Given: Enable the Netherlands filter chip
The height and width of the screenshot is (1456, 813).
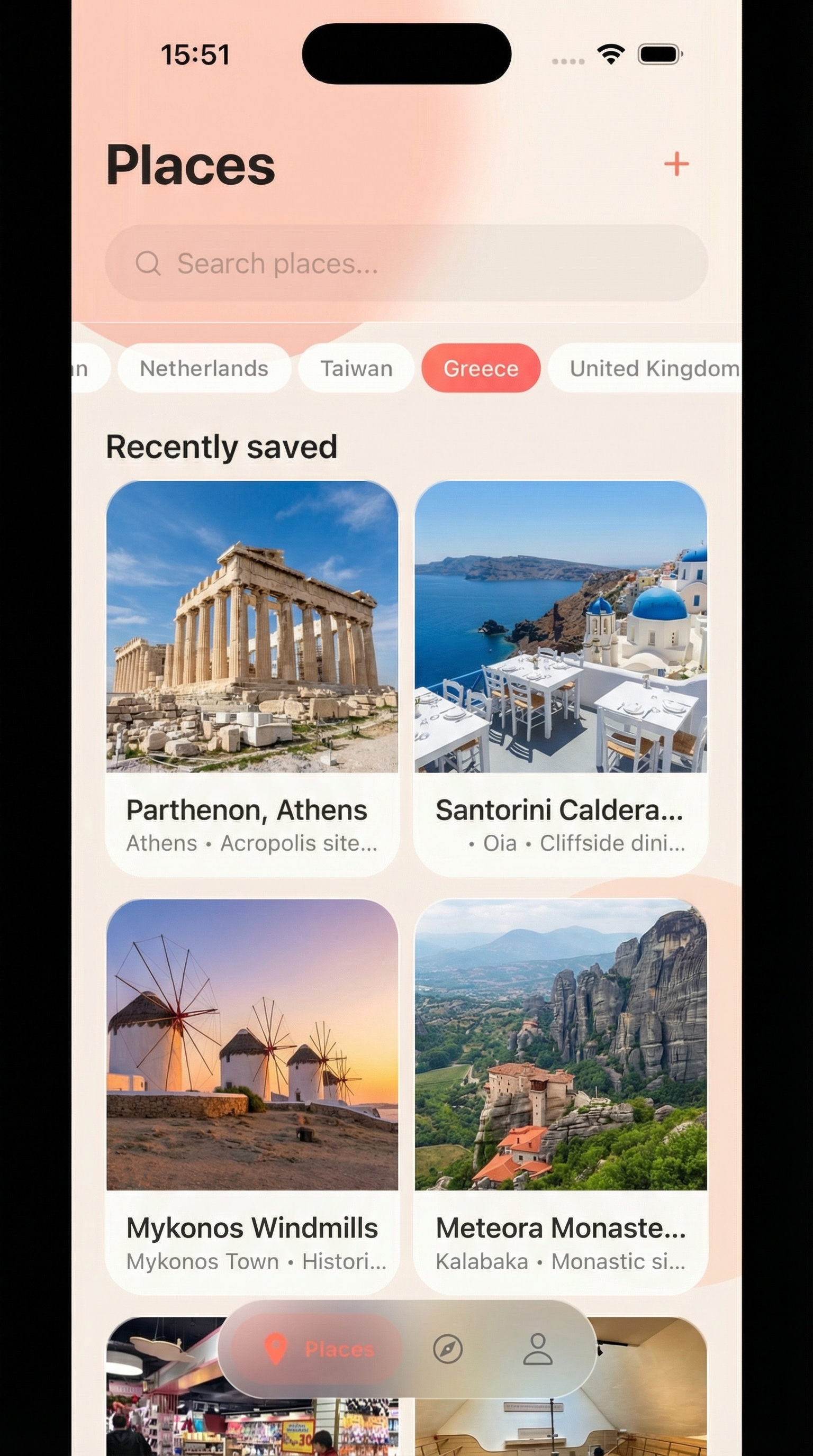Looking at the screenshot, I should click(204, 368).
